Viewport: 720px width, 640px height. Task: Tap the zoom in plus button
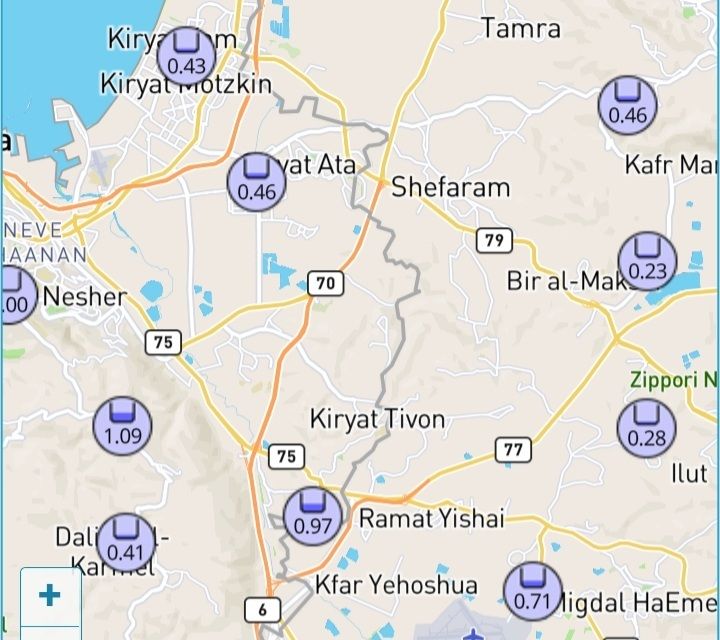[x=49, y=596]
